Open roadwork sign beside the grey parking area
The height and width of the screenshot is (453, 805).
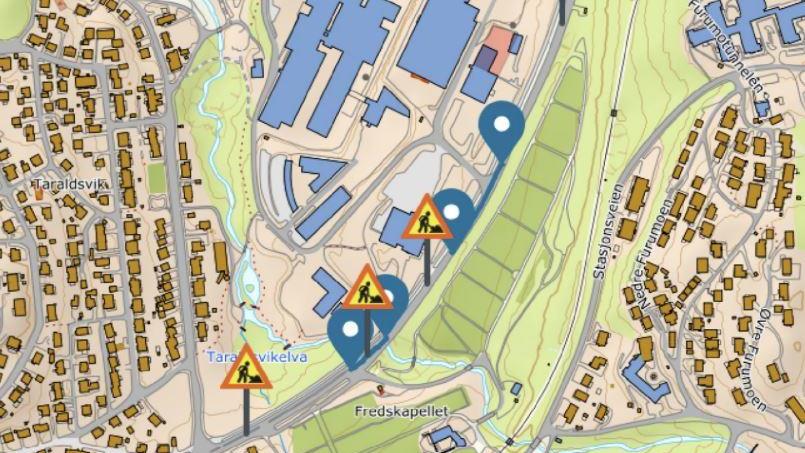[427, 219]
